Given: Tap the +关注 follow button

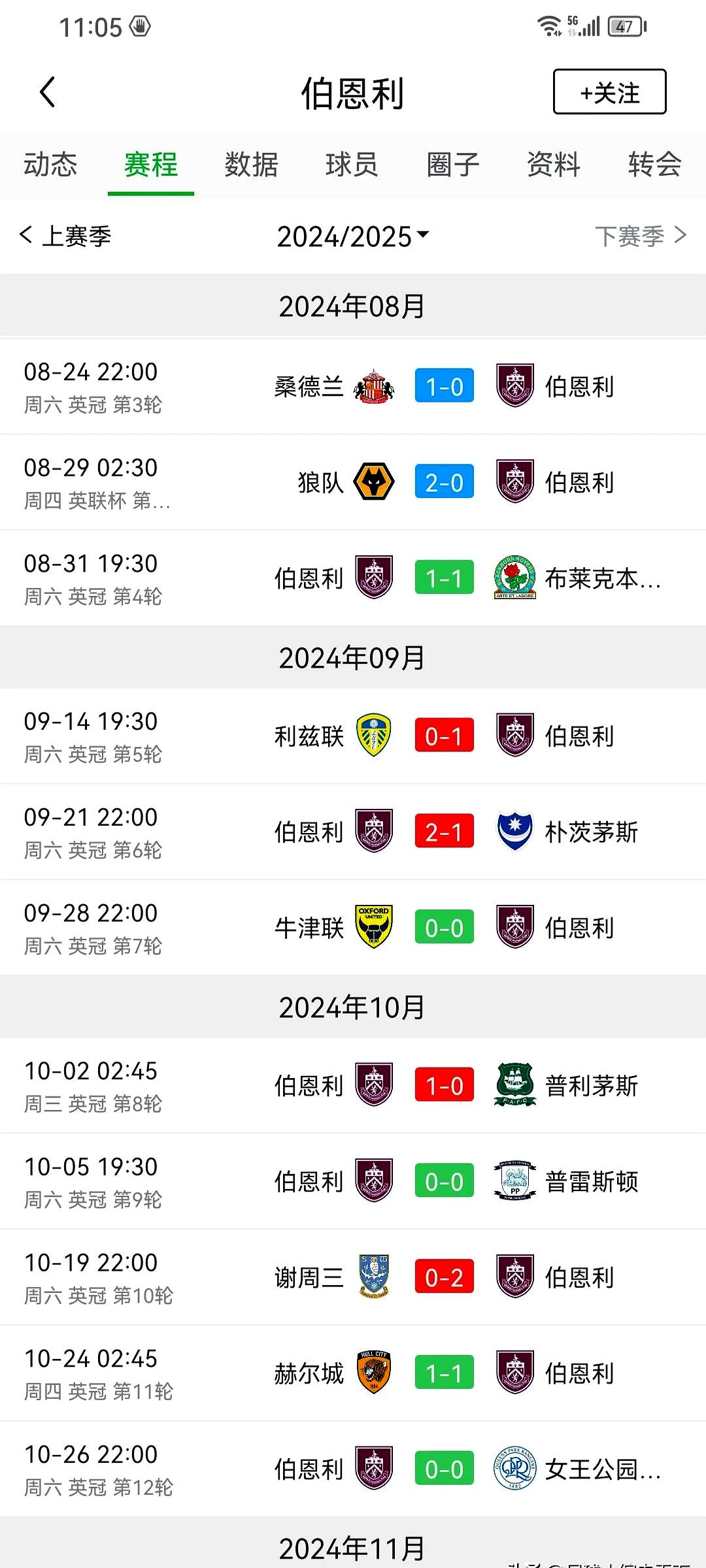Looking at the screenshot, I should click(609, 91).
